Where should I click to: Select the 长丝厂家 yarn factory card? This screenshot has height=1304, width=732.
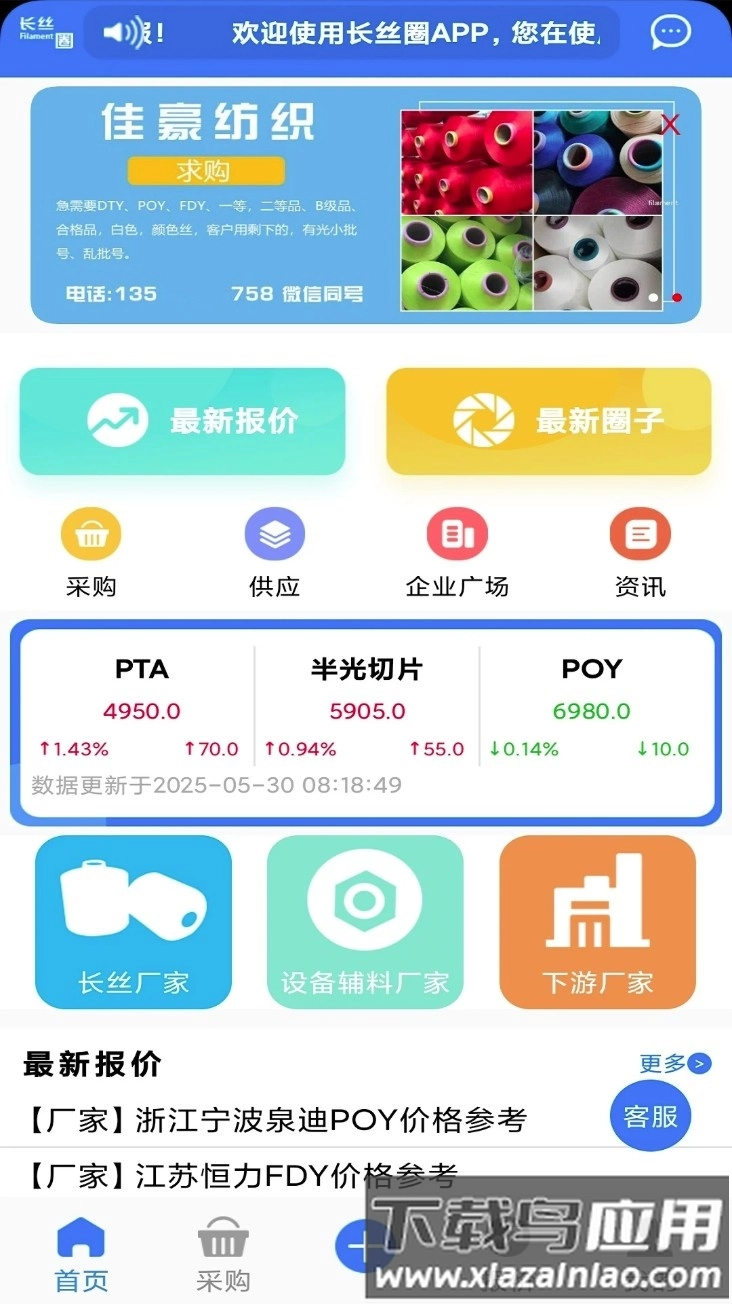[x=133, y=920]
